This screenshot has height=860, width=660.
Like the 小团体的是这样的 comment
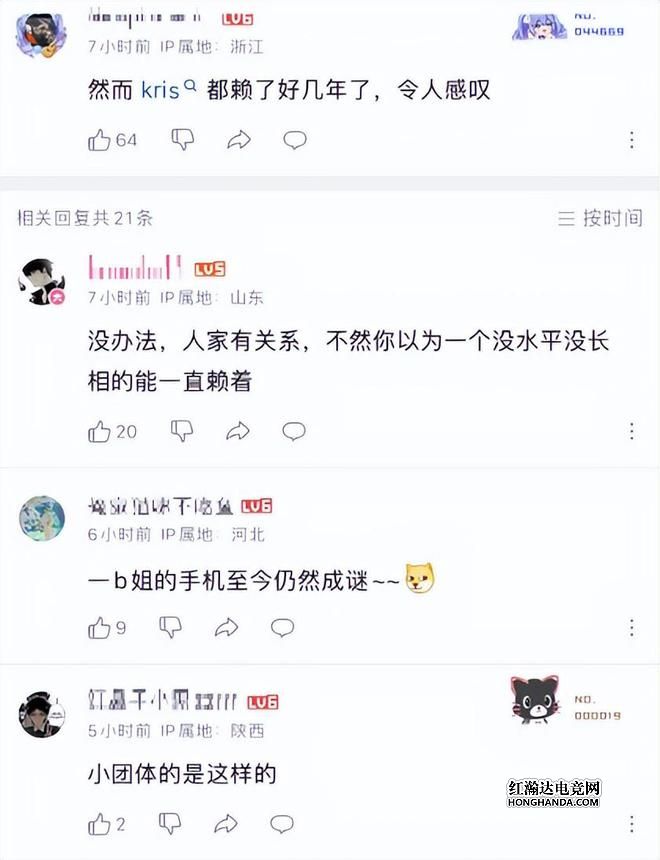[x=100, y=824]
